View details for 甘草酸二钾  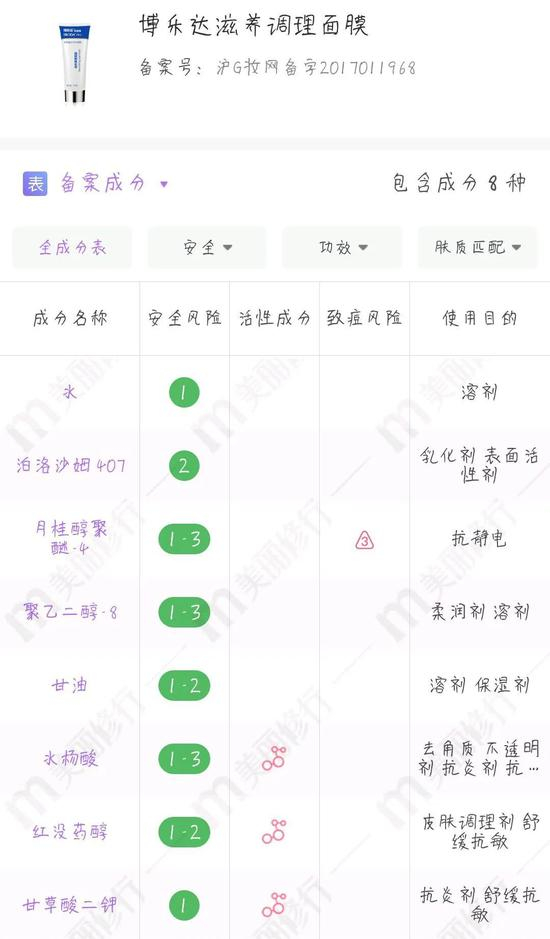point(70,905)
